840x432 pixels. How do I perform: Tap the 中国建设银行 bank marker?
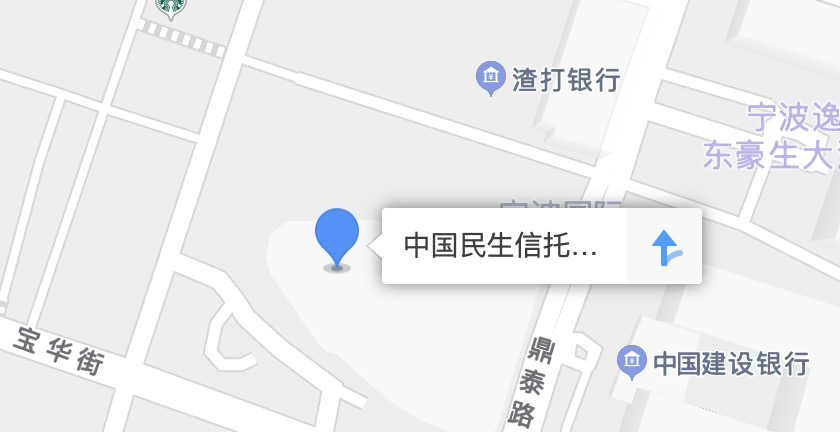coord(631,361)
